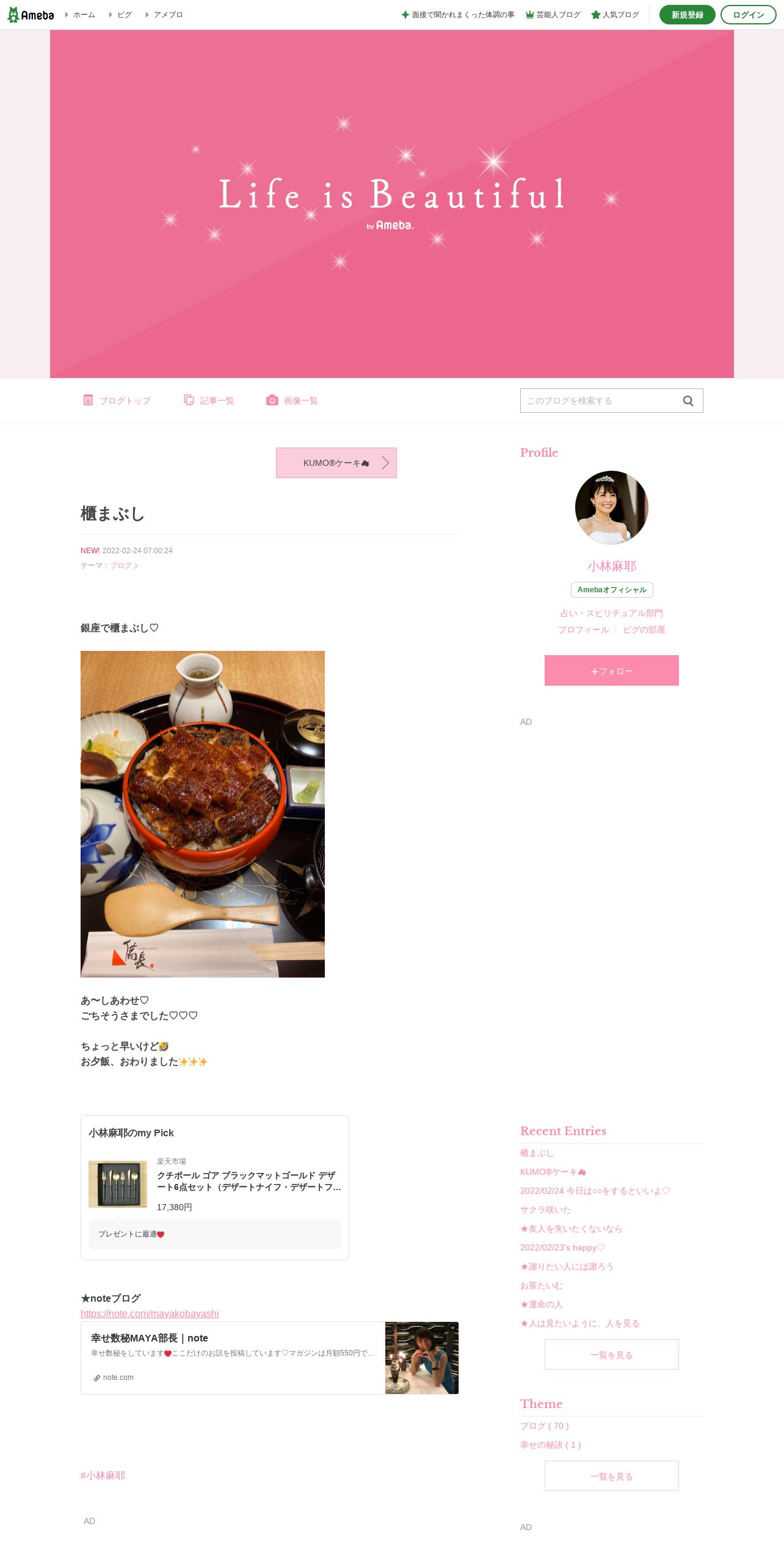
Task: Open the ピグの部屋 link
Action: (x=644, y=630)
